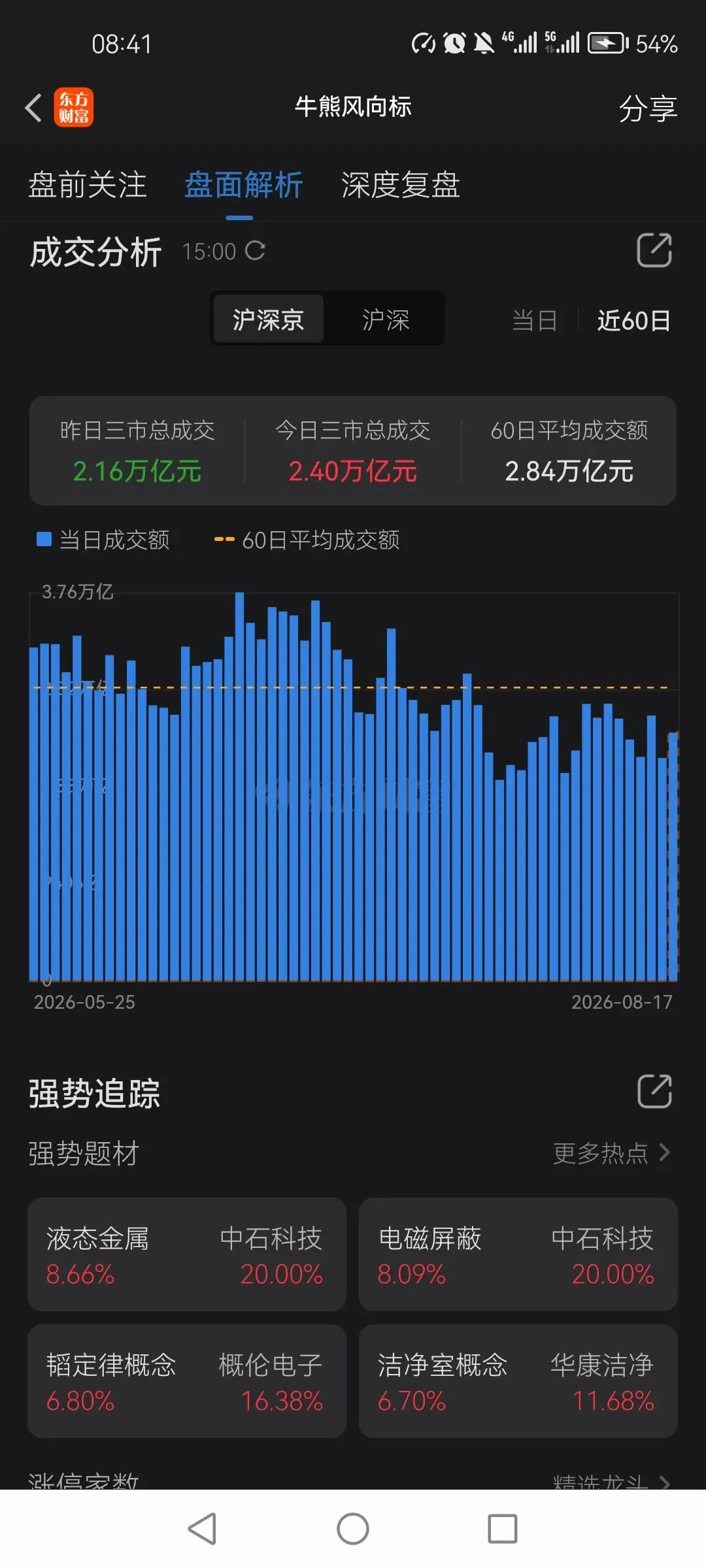This screenshot has height=1568, width=706.
Task: Open the 液态金属 theme card
Action: point(187,1254)
